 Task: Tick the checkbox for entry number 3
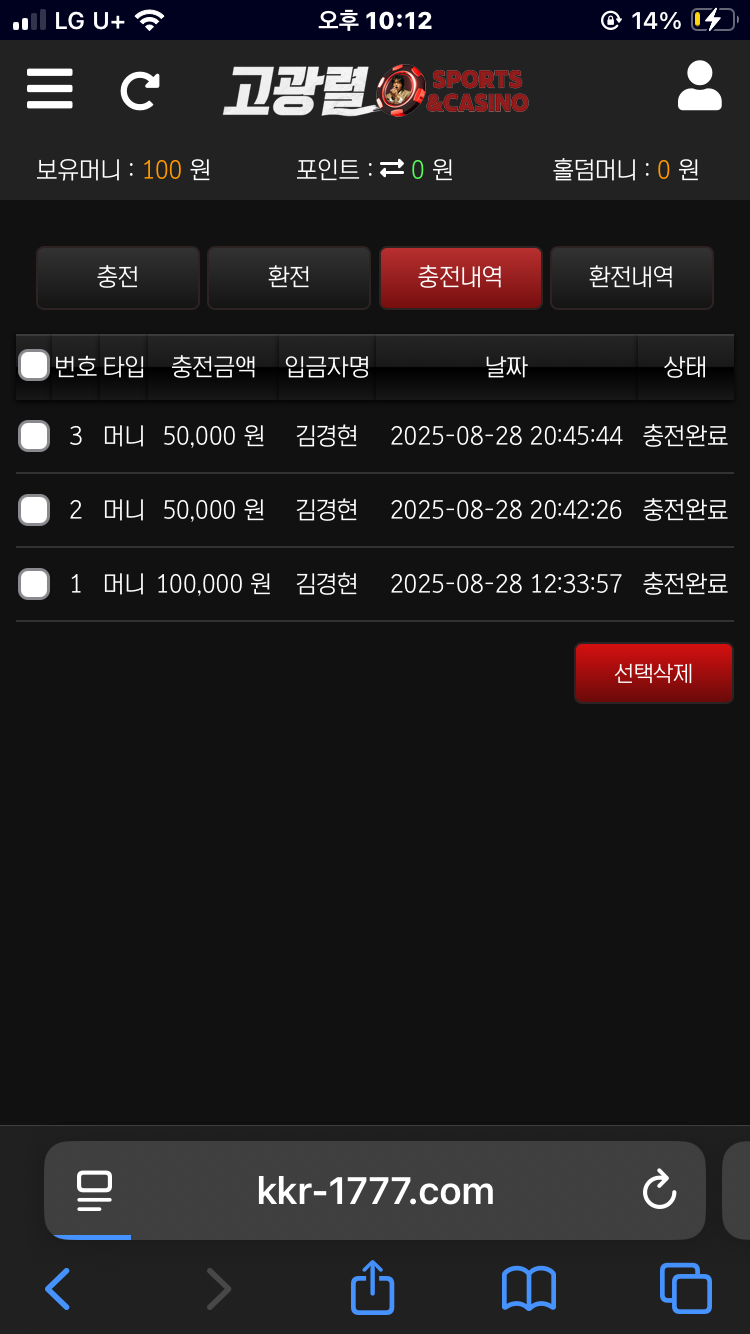[x=34, y=436]
